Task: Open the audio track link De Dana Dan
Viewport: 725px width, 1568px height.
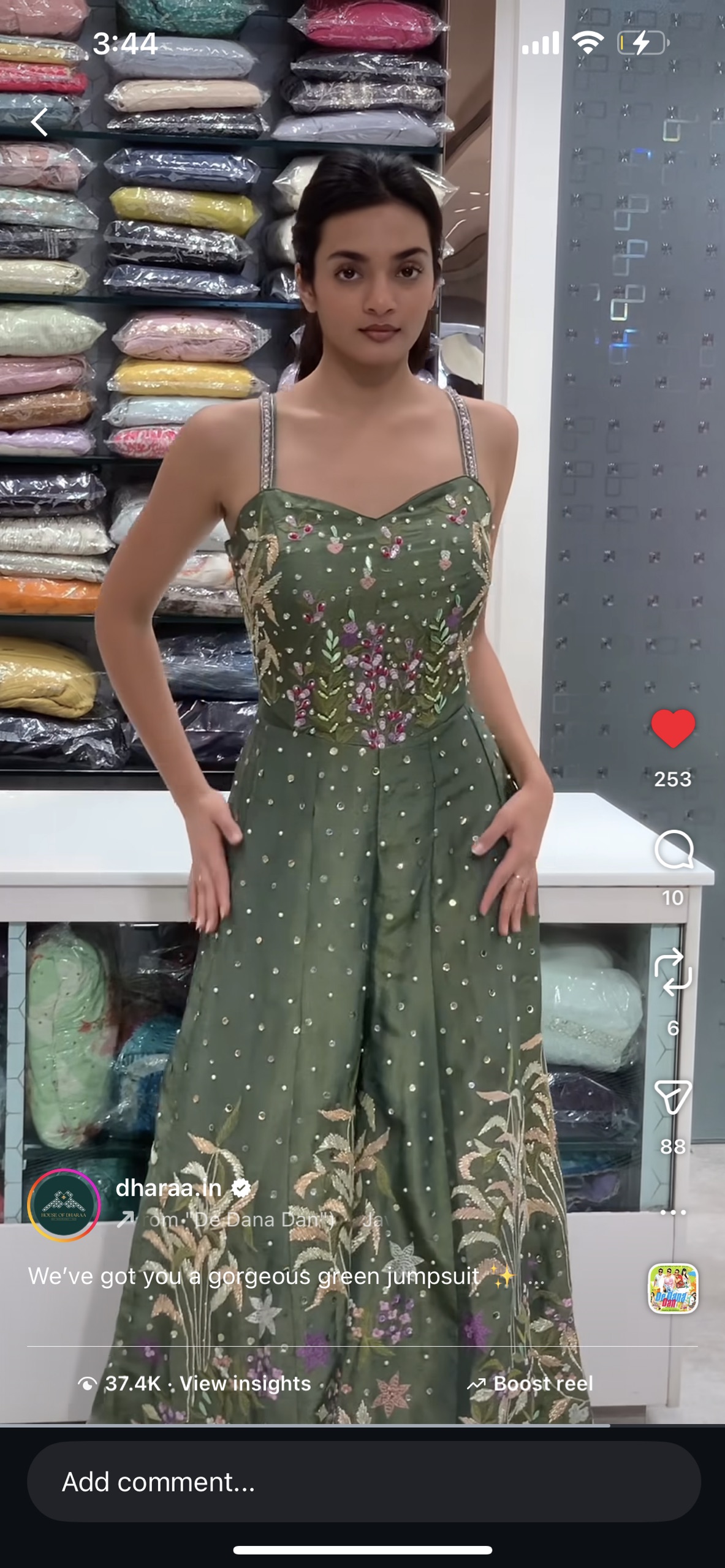Action: point(245,1219)
